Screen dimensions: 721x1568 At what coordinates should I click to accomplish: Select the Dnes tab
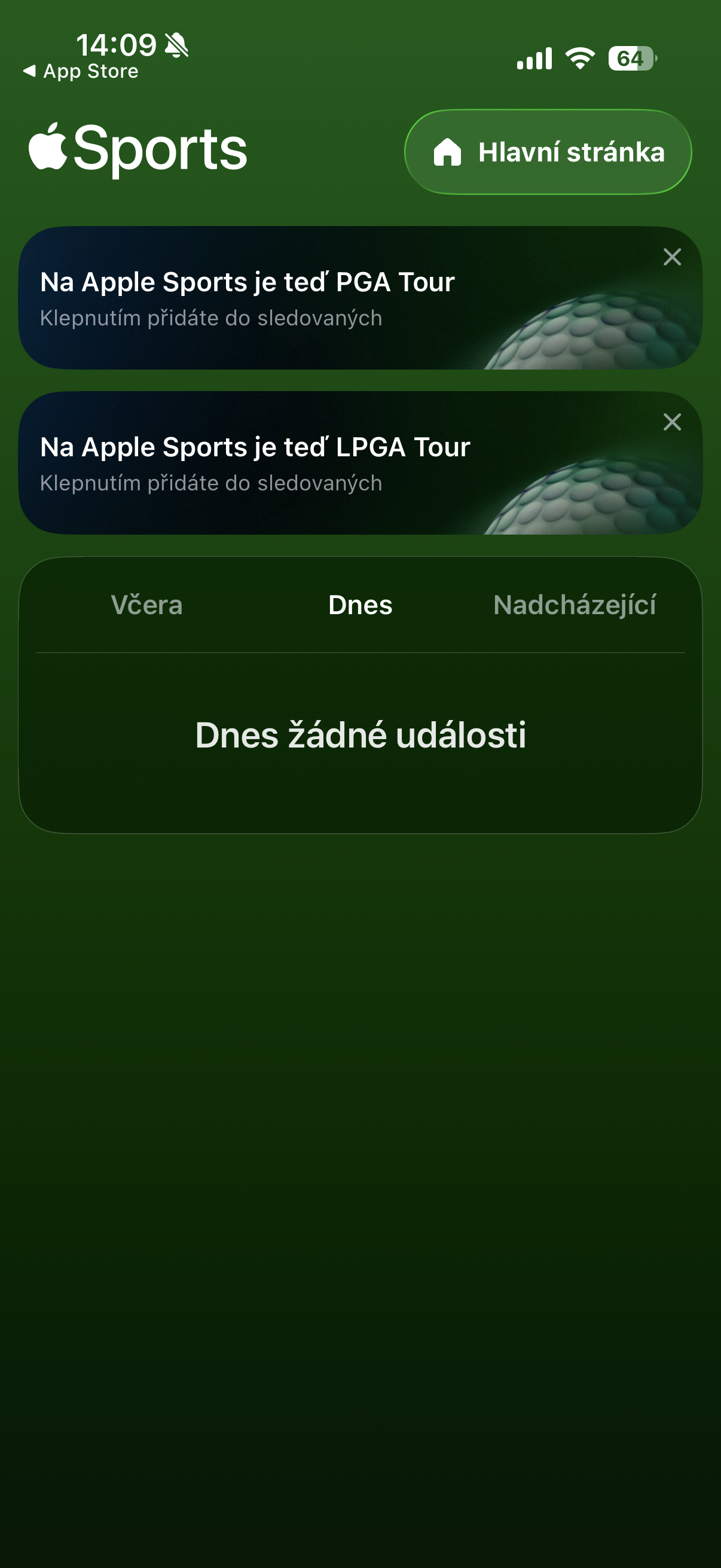click(360, 605)
